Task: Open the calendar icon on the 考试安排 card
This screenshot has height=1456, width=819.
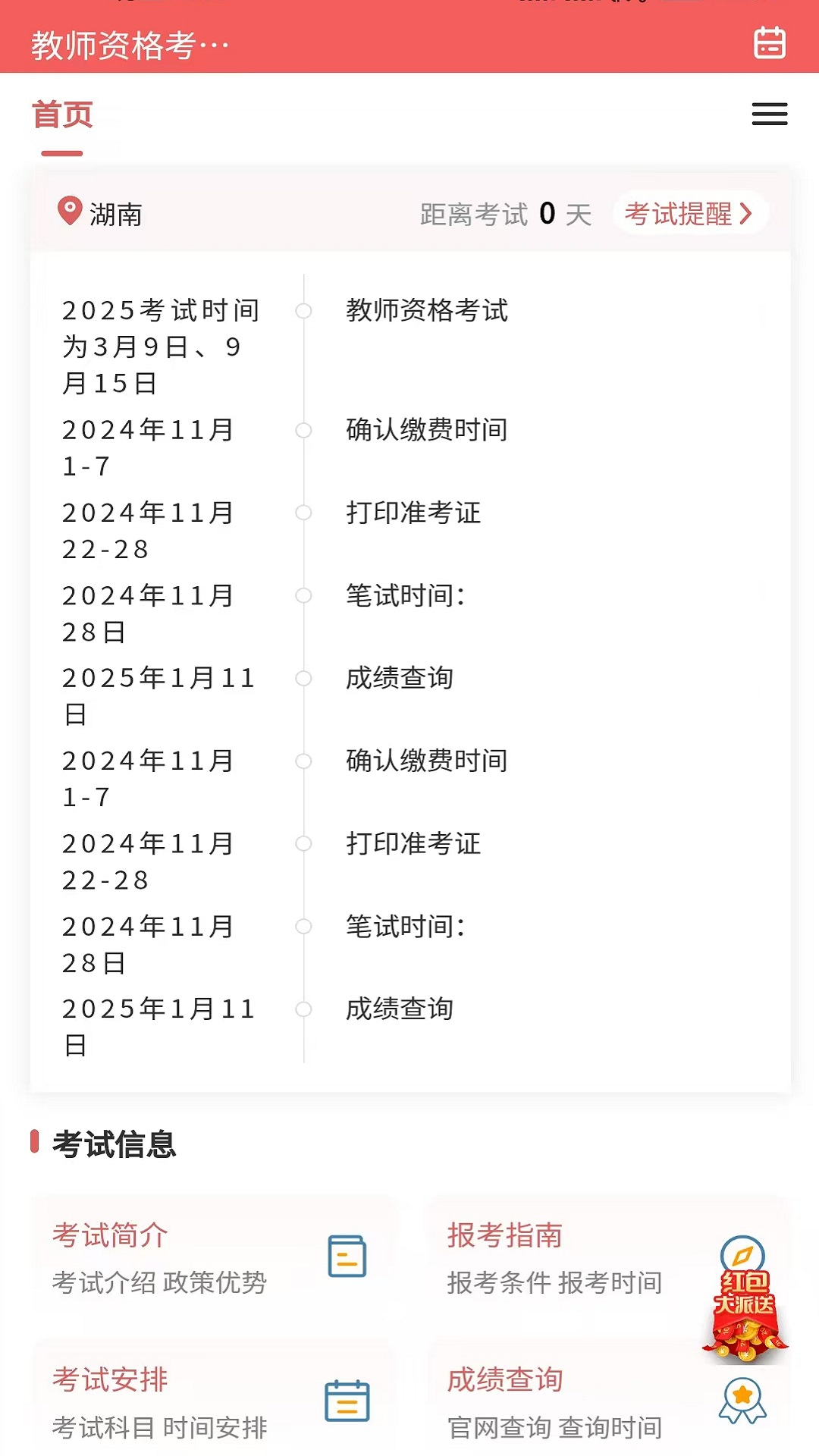Action: [x=347, y=1400]
